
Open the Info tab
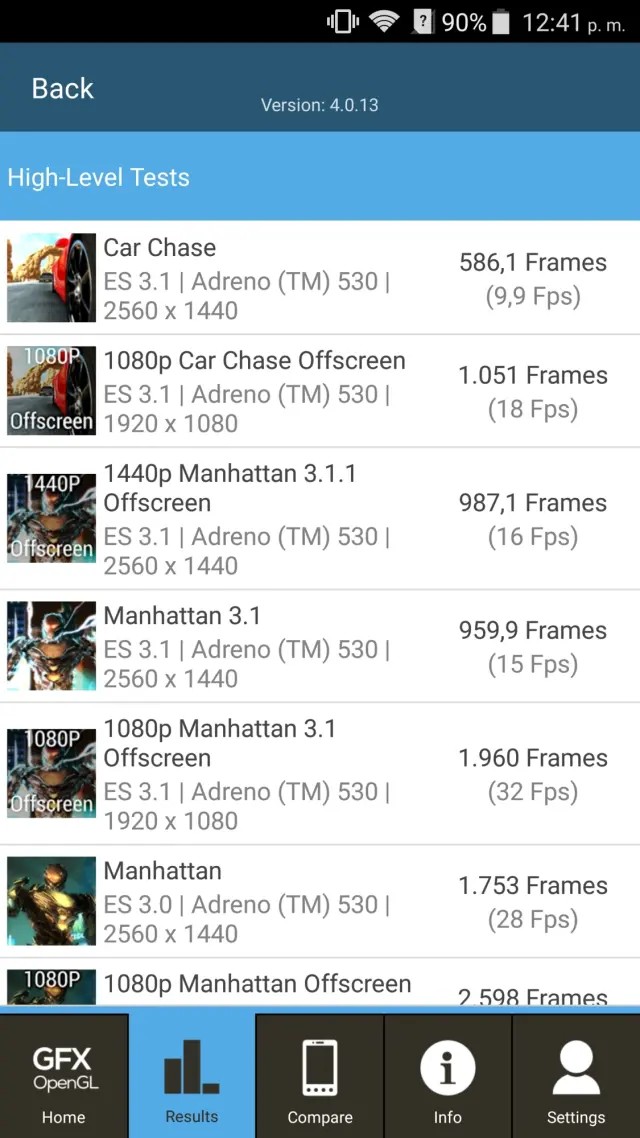pos(448,1076)
